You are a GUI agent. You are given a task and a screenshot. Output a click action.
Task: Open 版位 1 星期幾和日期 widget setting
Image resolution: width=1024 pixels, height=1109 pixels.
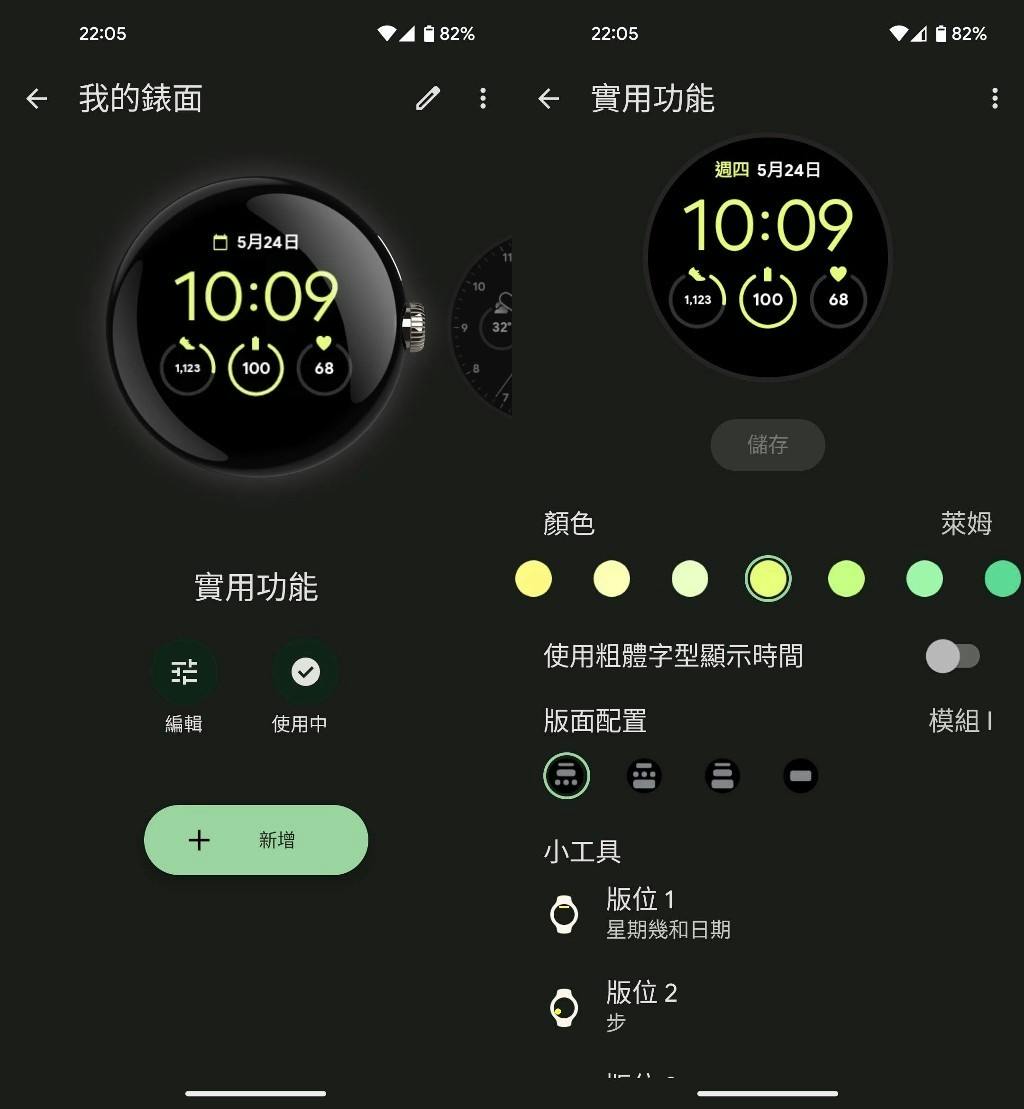(668, 914)
